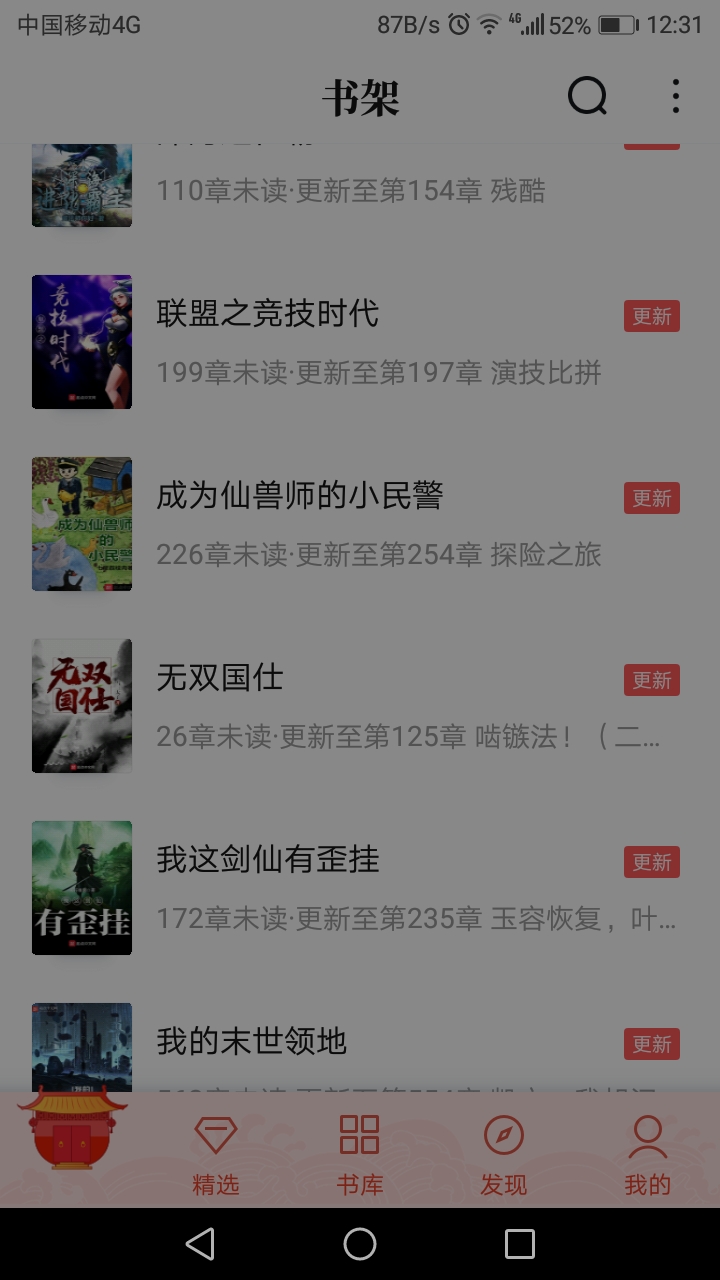Image resolution: width=720 pixels, height=1280 pixels.
Task: Open the bookshelf search icon
Action: (587, 97)
